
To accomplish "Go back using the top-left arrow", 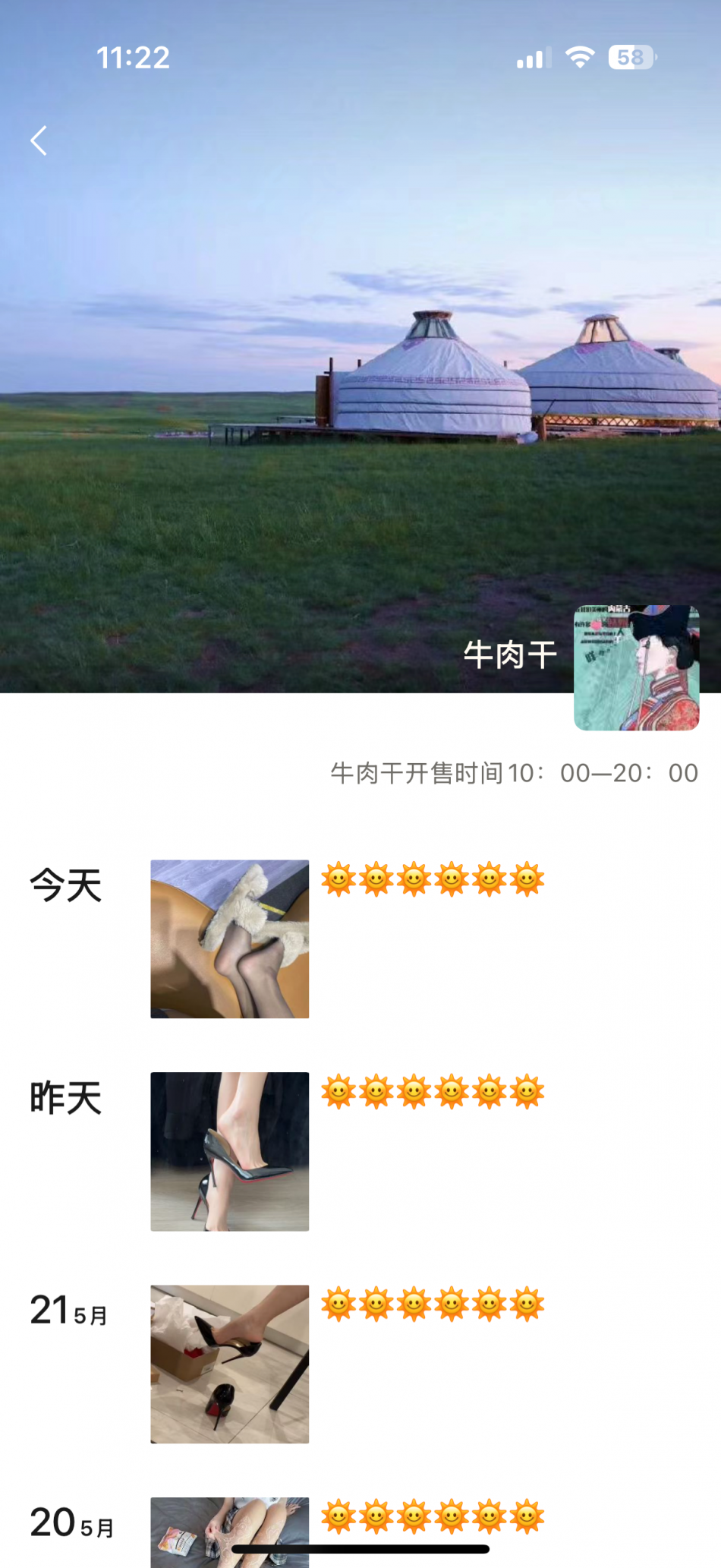I will (39, 140).
